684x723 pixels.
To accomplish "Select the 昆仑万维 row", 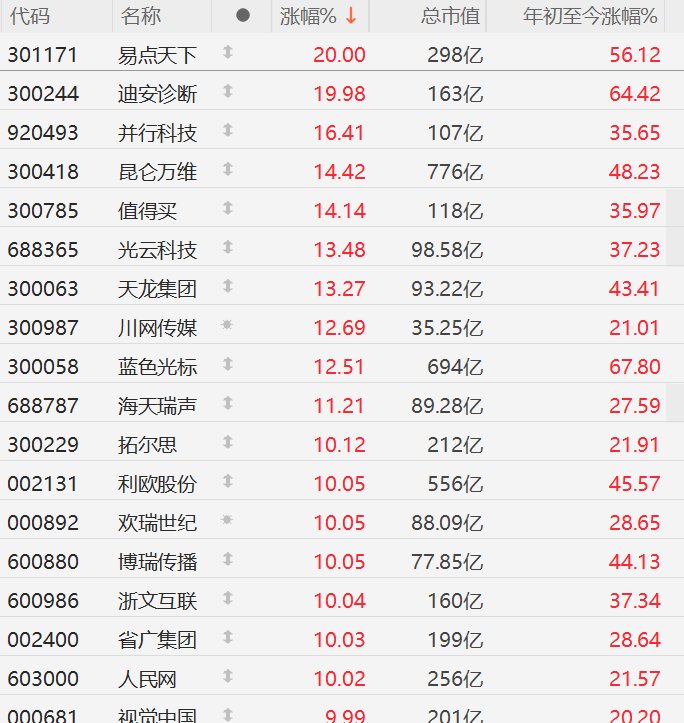I will pyautogui.click(x=157, y=172).
